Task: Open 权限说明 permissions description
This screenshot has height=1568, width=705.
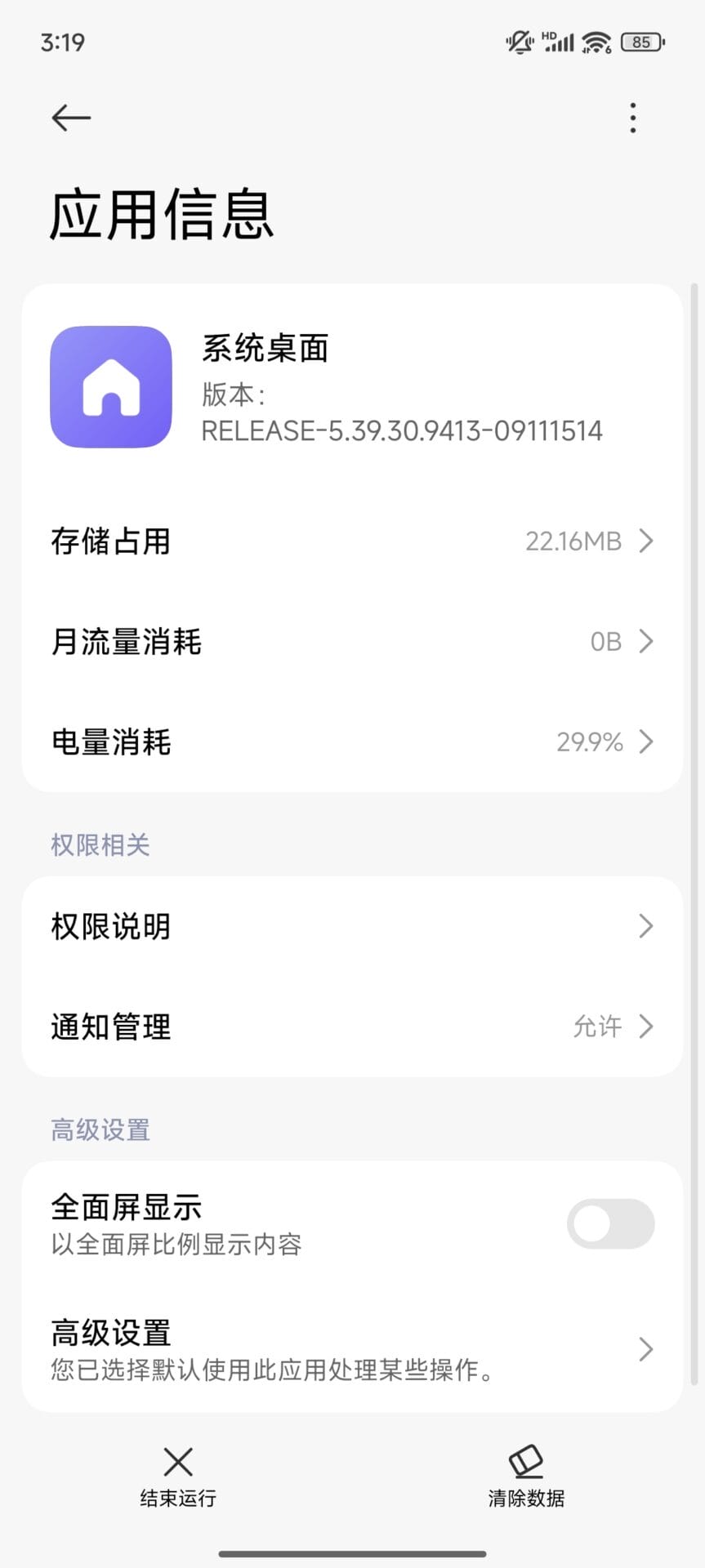Action: click(x=352, y=927)
